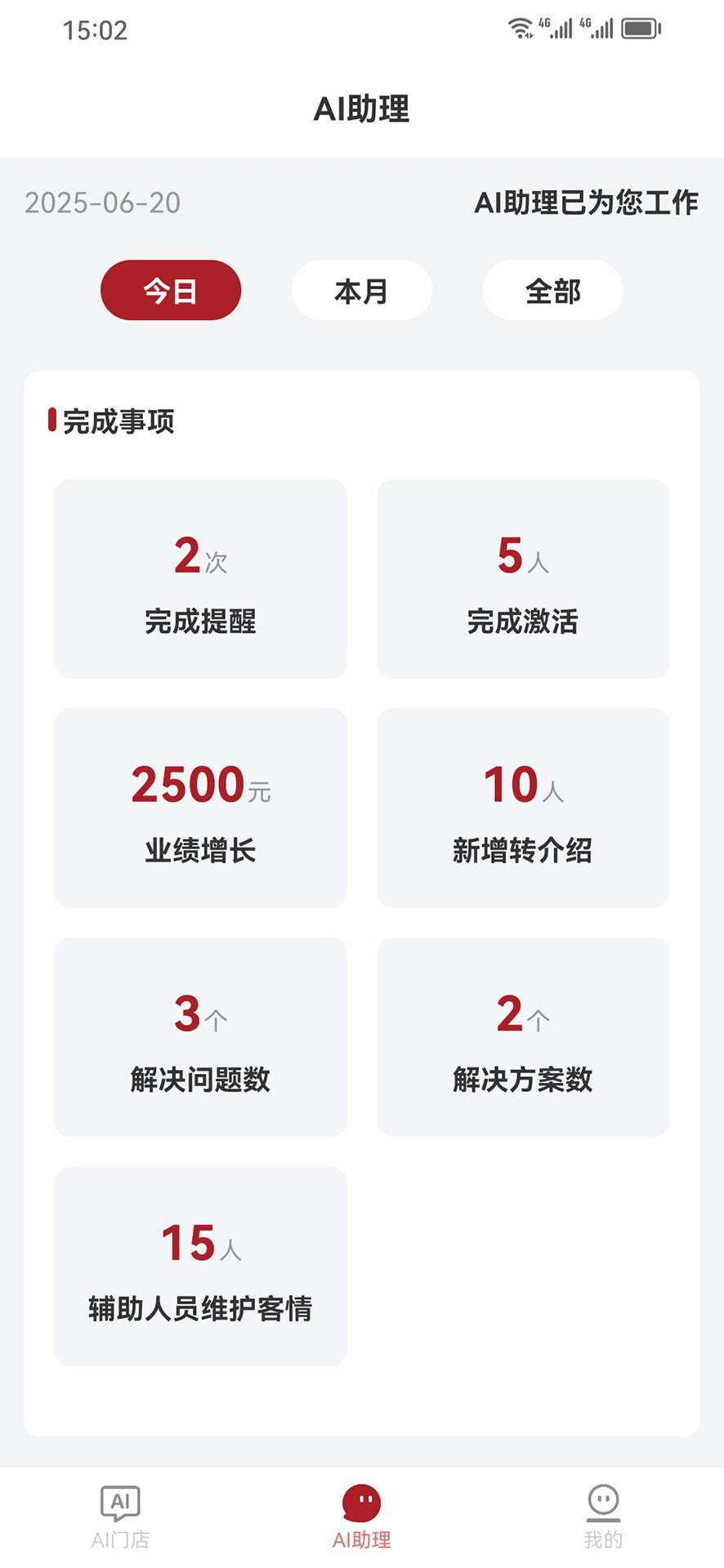Open the 业绩增长 card details

coord(200,808)
